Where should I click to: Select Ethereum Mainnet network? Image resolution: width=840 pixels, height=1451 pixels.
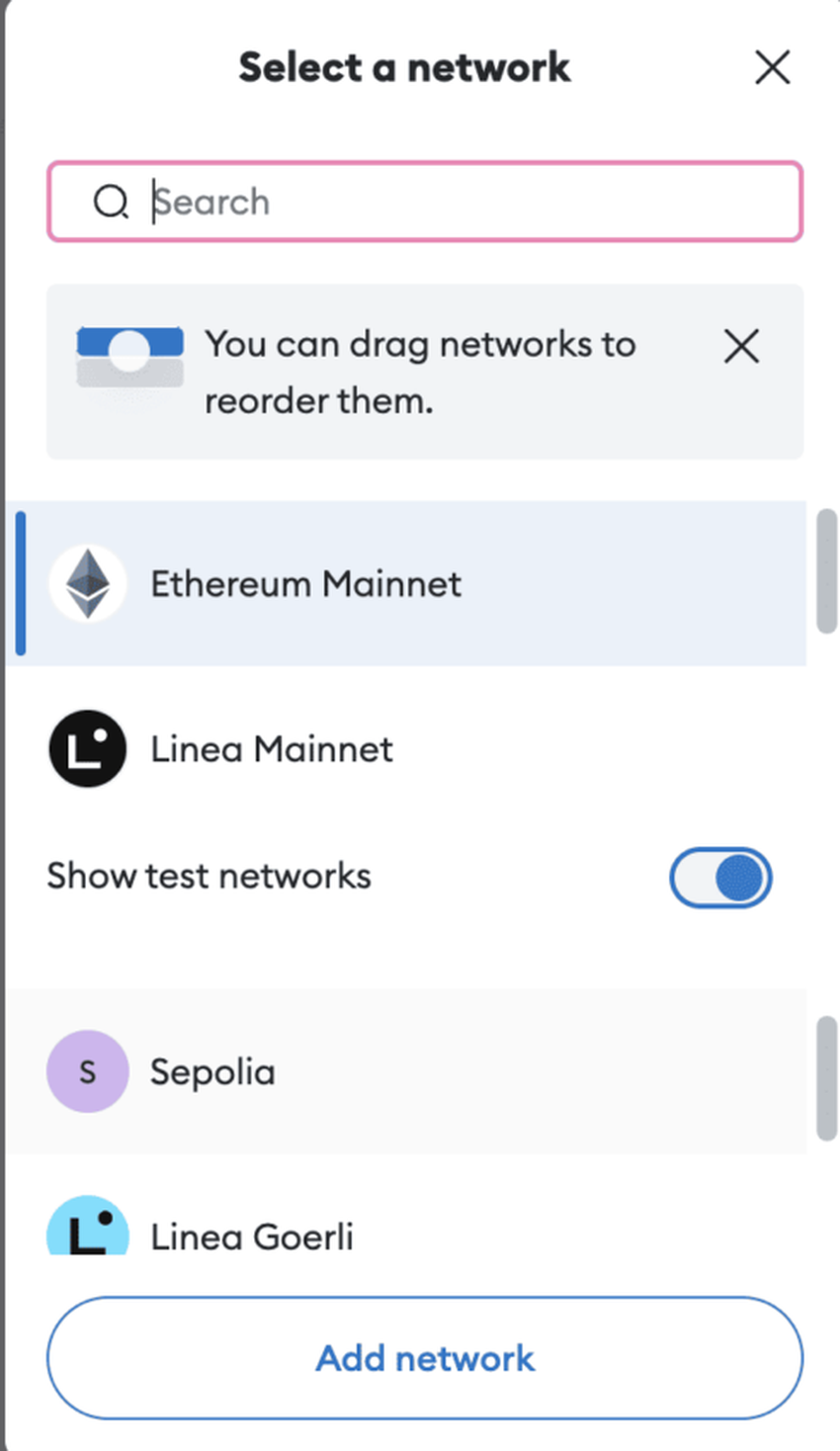point(306,584)
